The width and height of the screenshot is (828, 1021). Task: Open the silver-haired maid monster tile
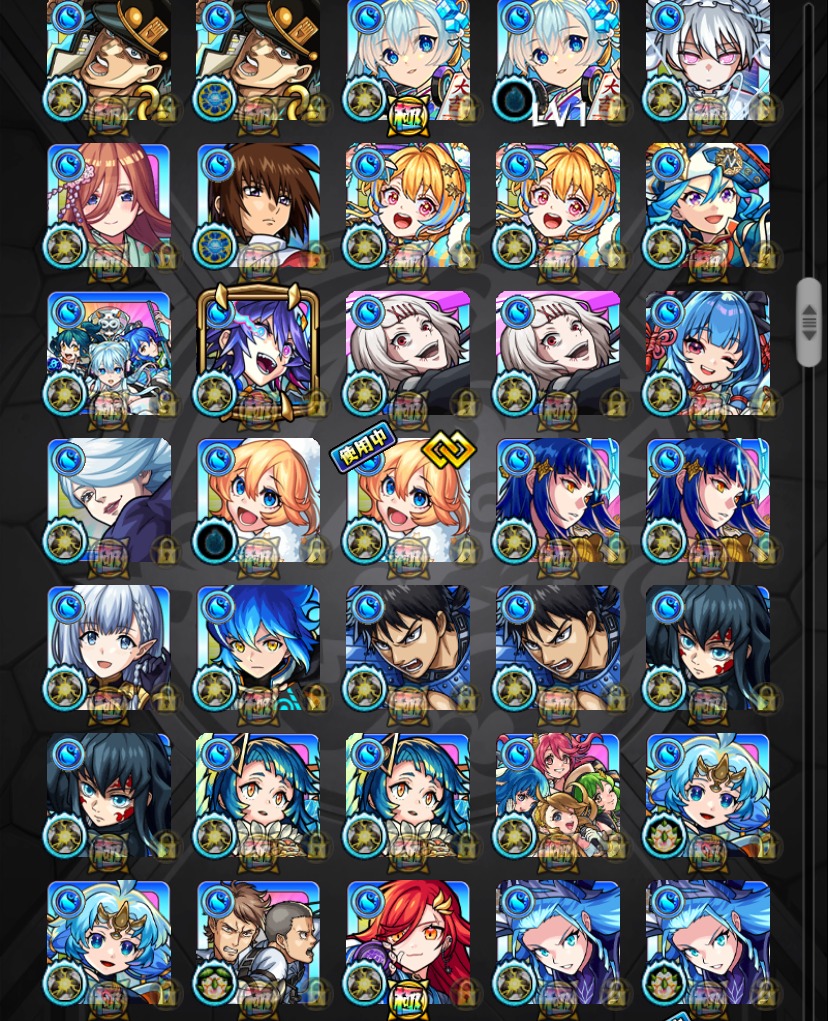(x=708, y=58)
